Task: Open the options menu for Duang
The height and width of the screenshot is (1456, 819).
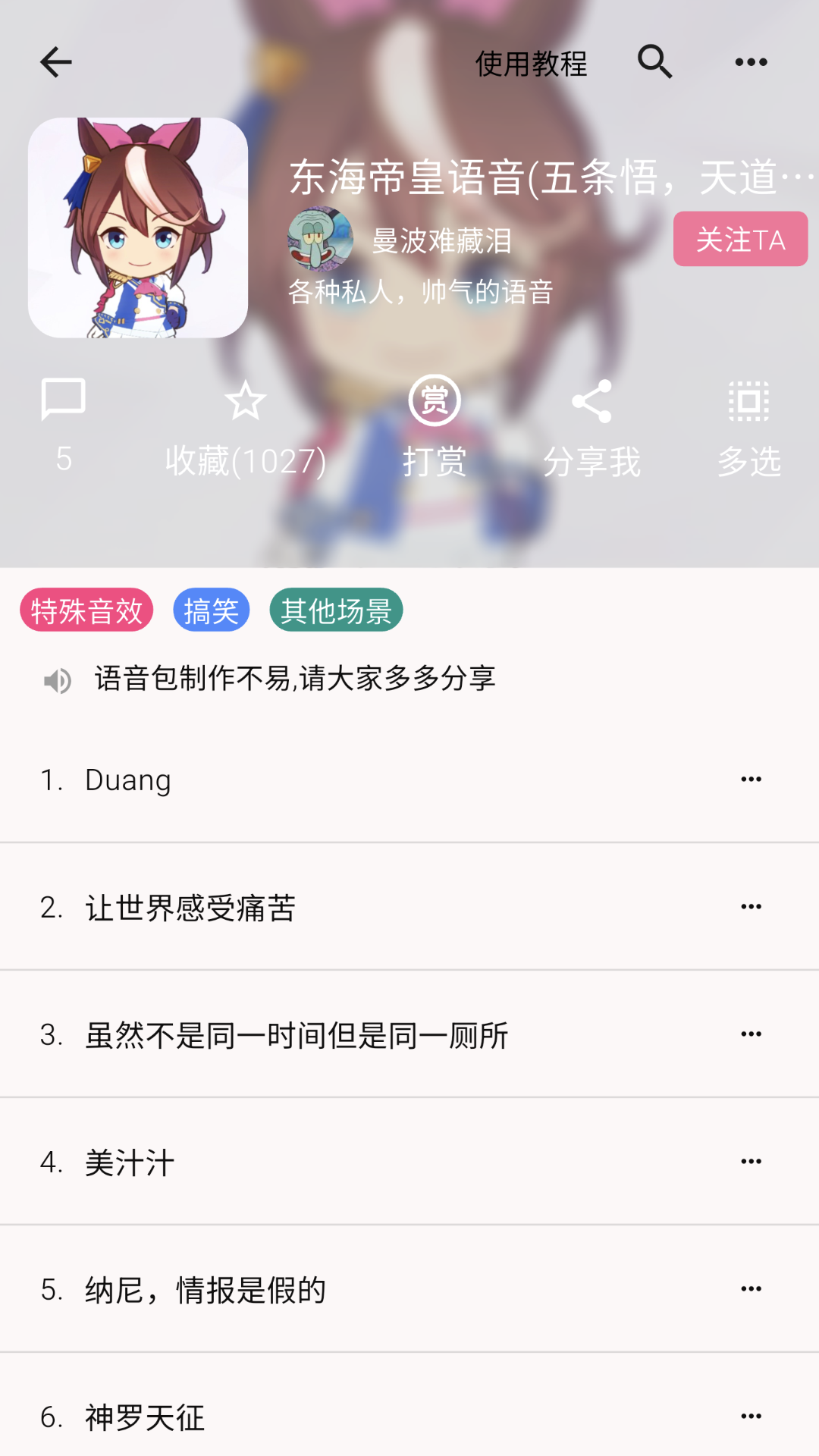Action: [751, 778]
